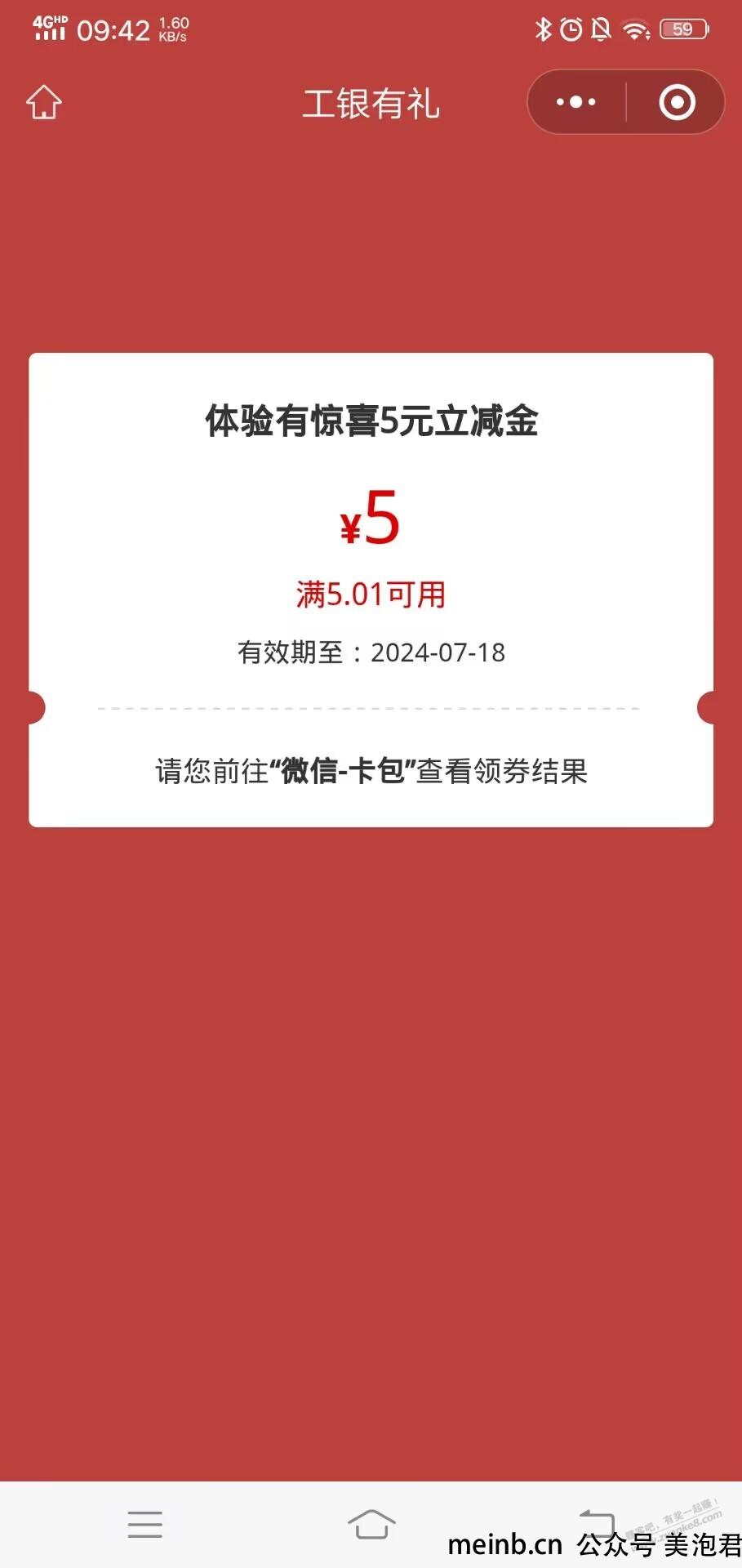
Task: Return to the mini program home
Action: 44,103
